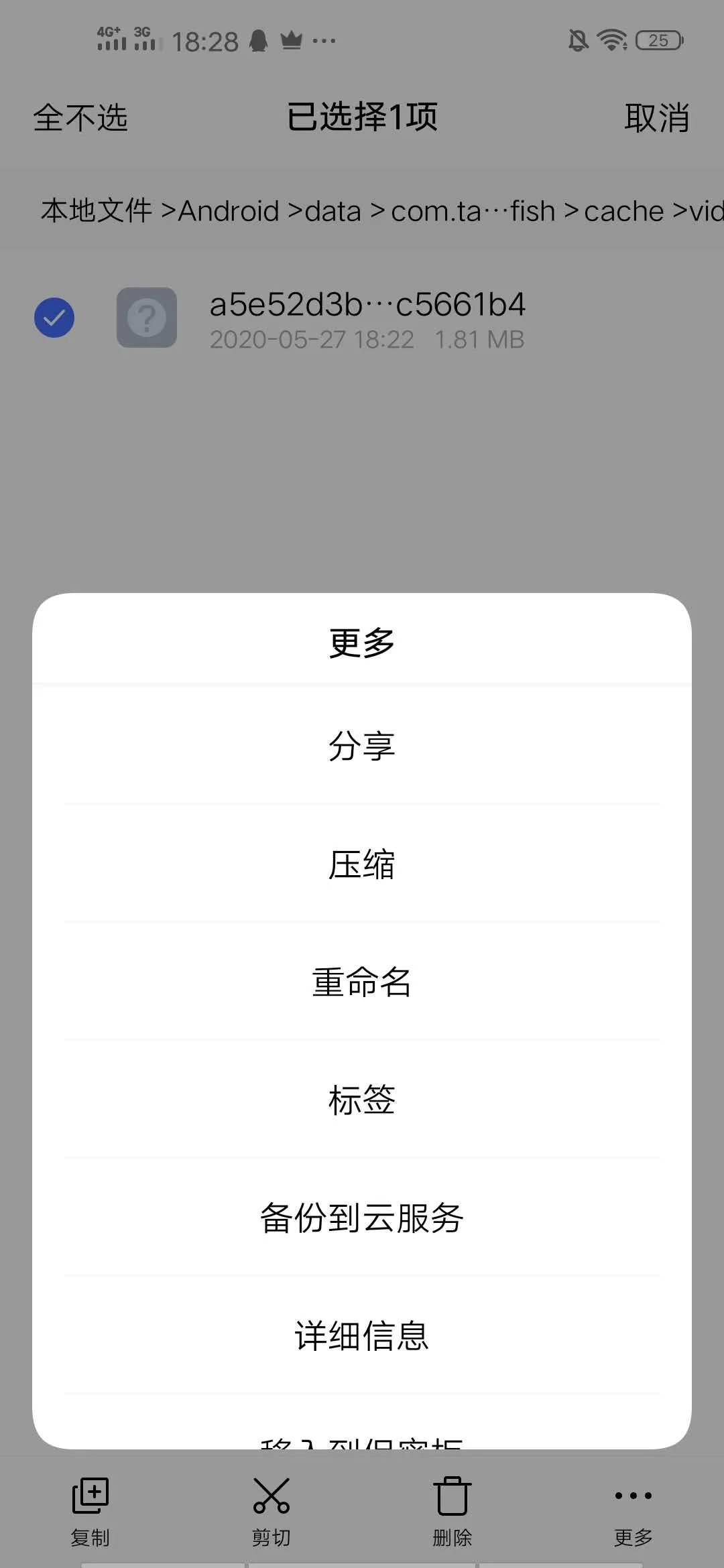Open 详细信息 for the file
This screenshot has width=724, height=1568.
[362, 1335]
